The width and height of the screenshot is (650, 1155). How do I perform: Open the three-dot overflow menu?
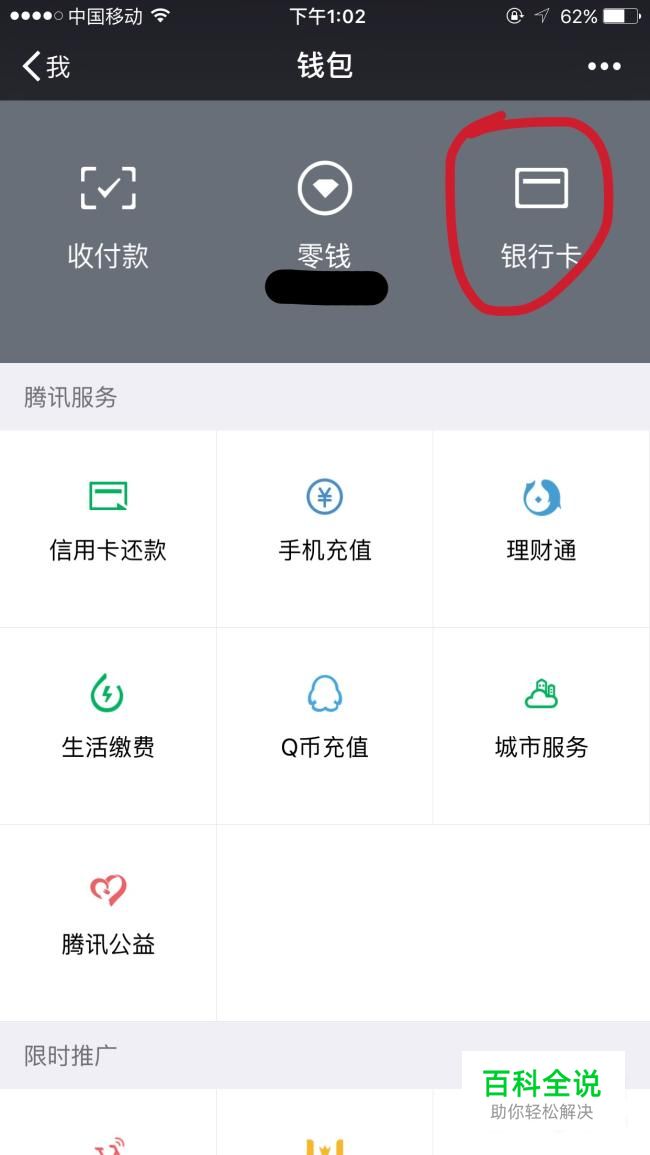click(x=604, y=66)
